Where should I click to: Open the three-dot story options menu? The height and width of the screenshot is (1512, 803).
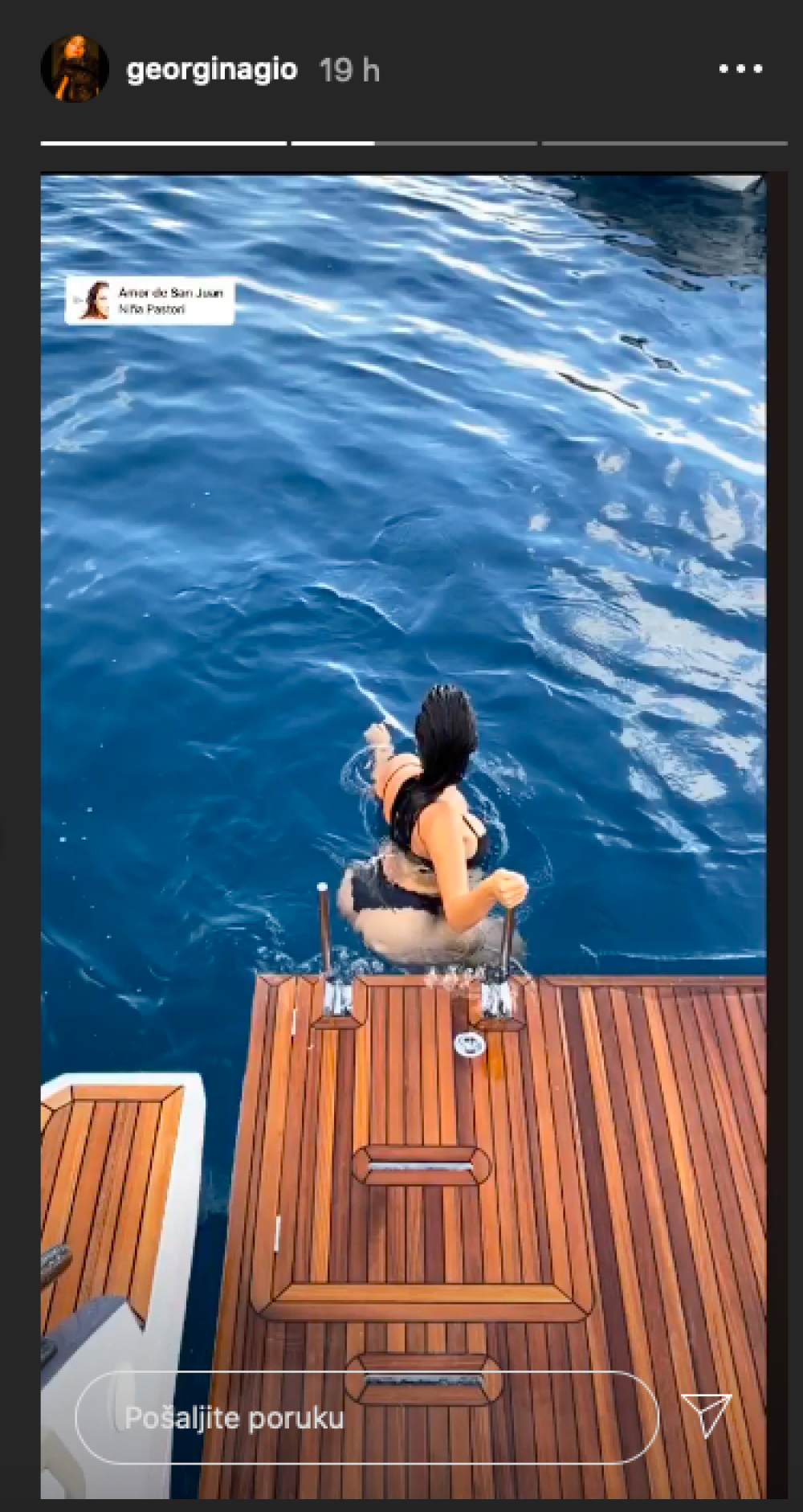pyautogui.click(x=740, y=70)
